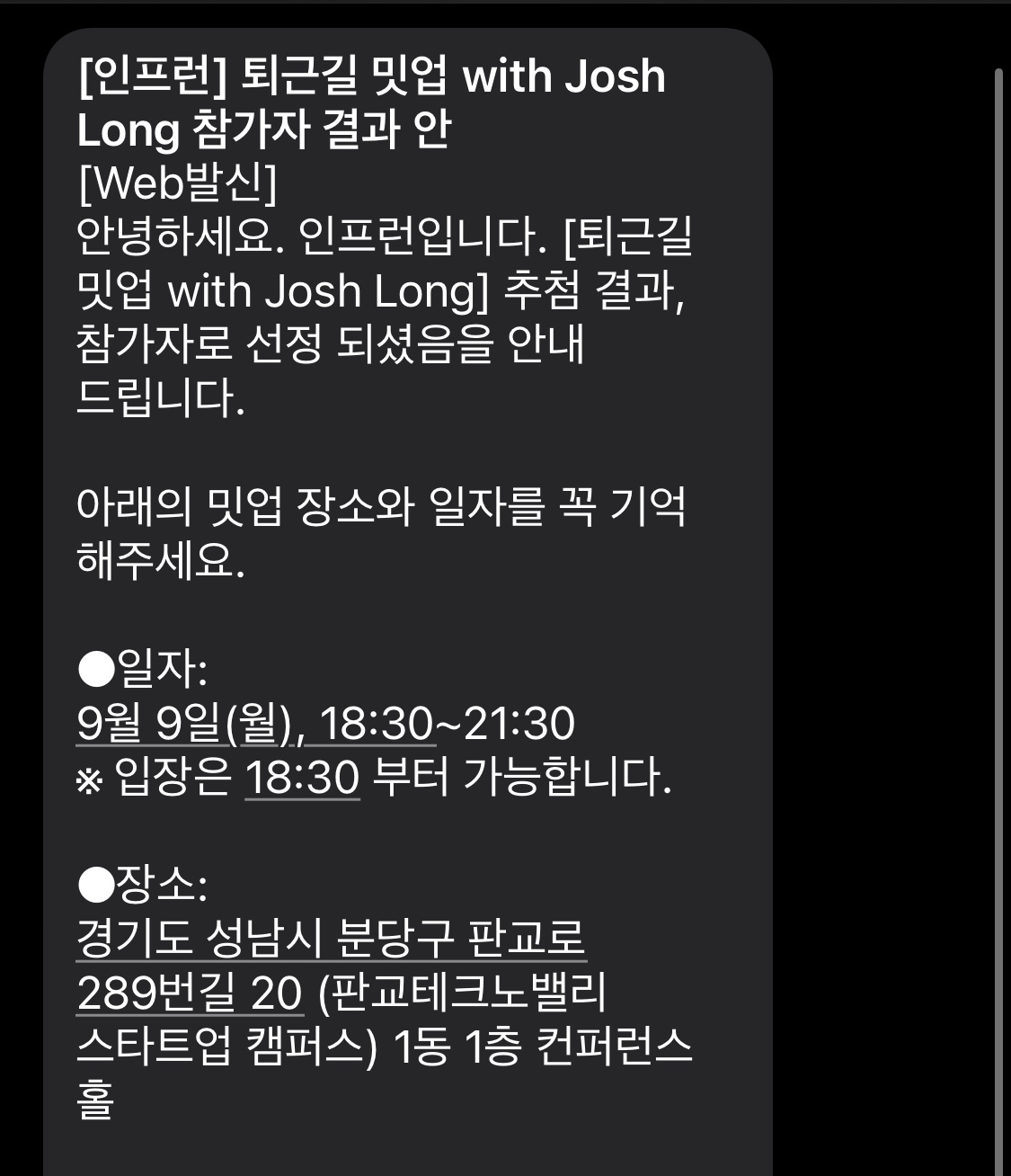Screen dimensions: 1011x1176
Task: Tap the underlined date 9월 9일(월), 18:30
Action: [256, 724]
